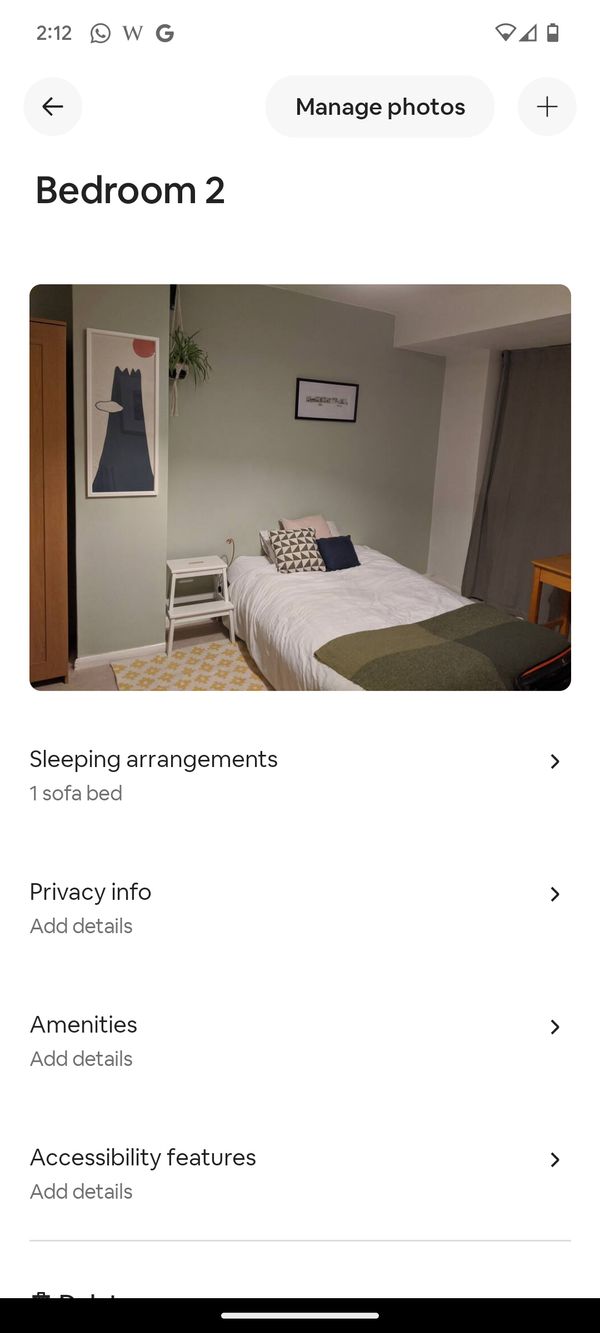
Task: Open Sleeping arrangements
Action: tap(300, 776)
